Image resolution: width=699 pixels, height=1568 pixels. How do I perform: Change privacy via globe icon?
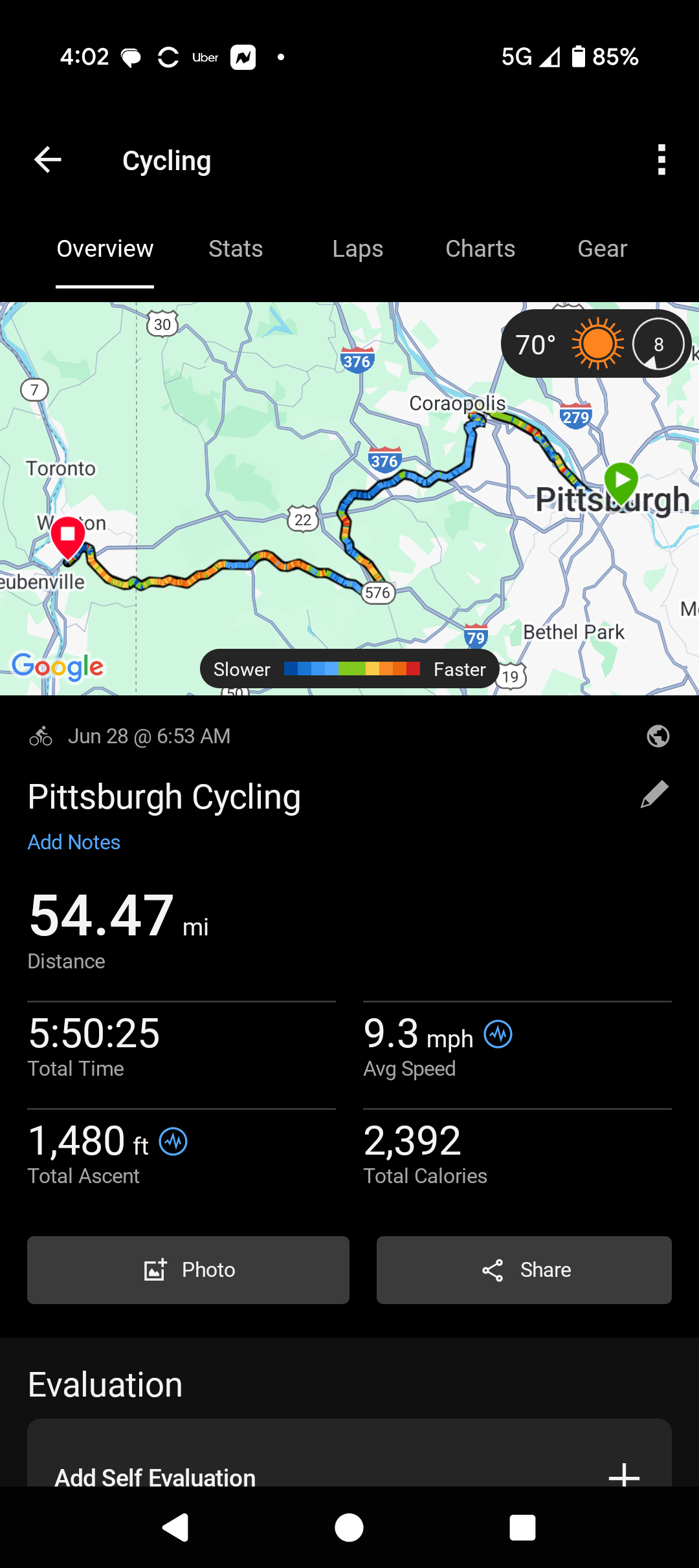[x=658, y=736]
